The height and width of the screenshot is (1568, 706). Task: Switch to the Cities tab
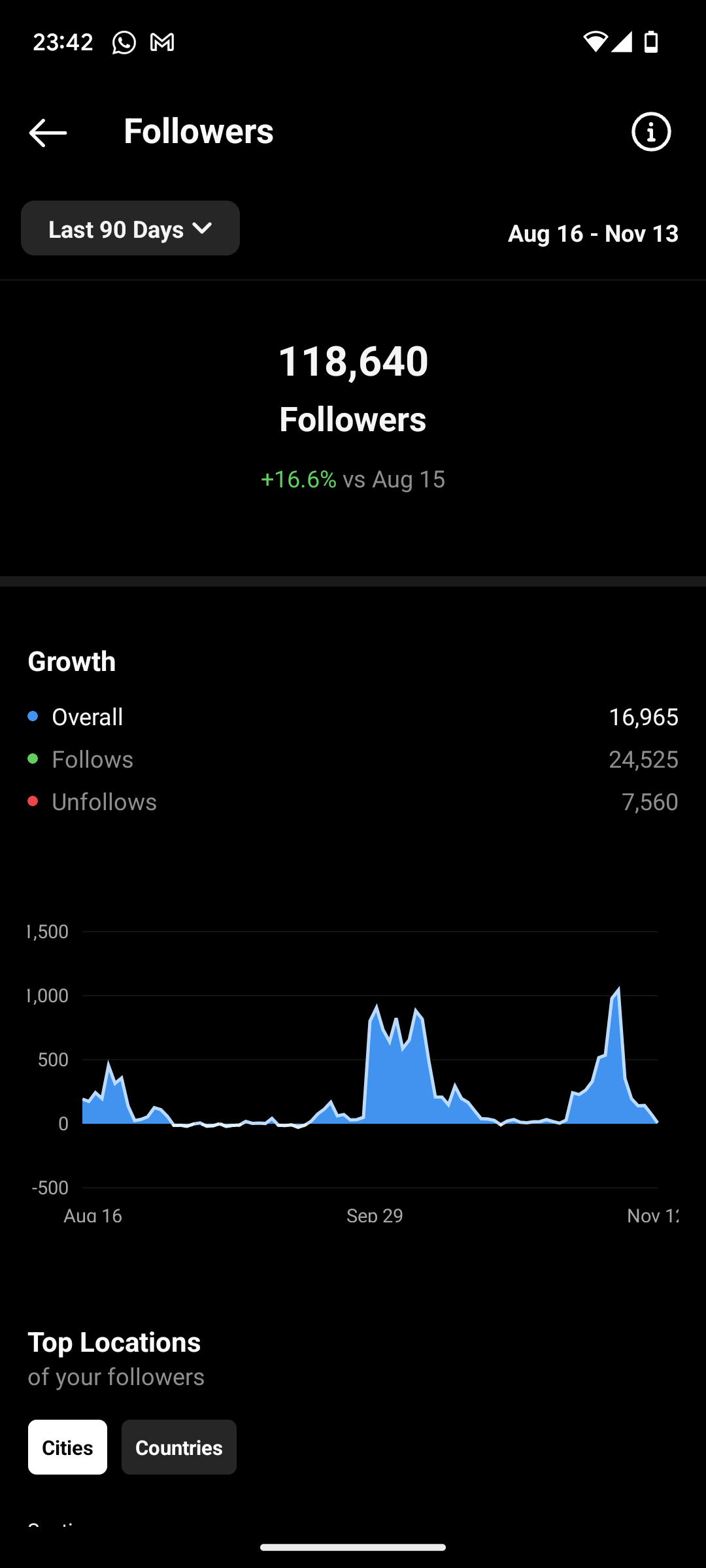tap(67, 1447)
